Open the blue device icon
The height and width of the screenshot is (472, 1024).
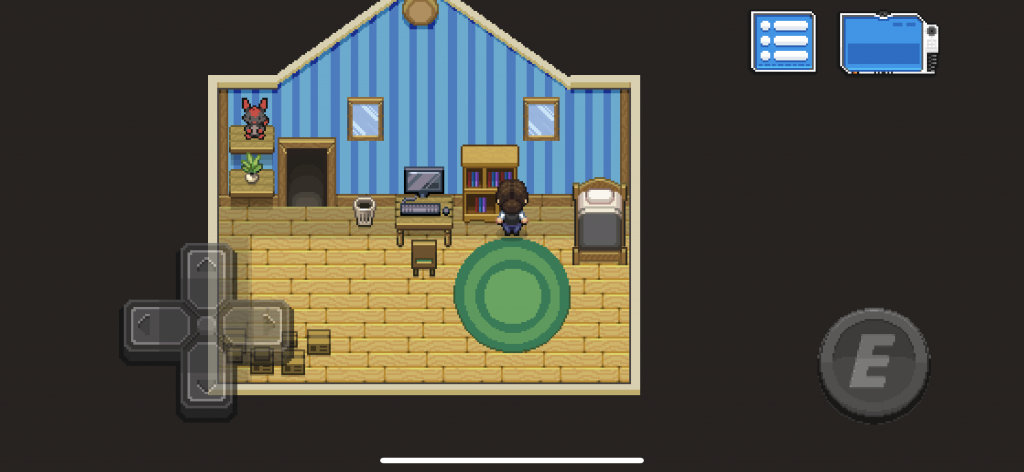click(885, 43)
